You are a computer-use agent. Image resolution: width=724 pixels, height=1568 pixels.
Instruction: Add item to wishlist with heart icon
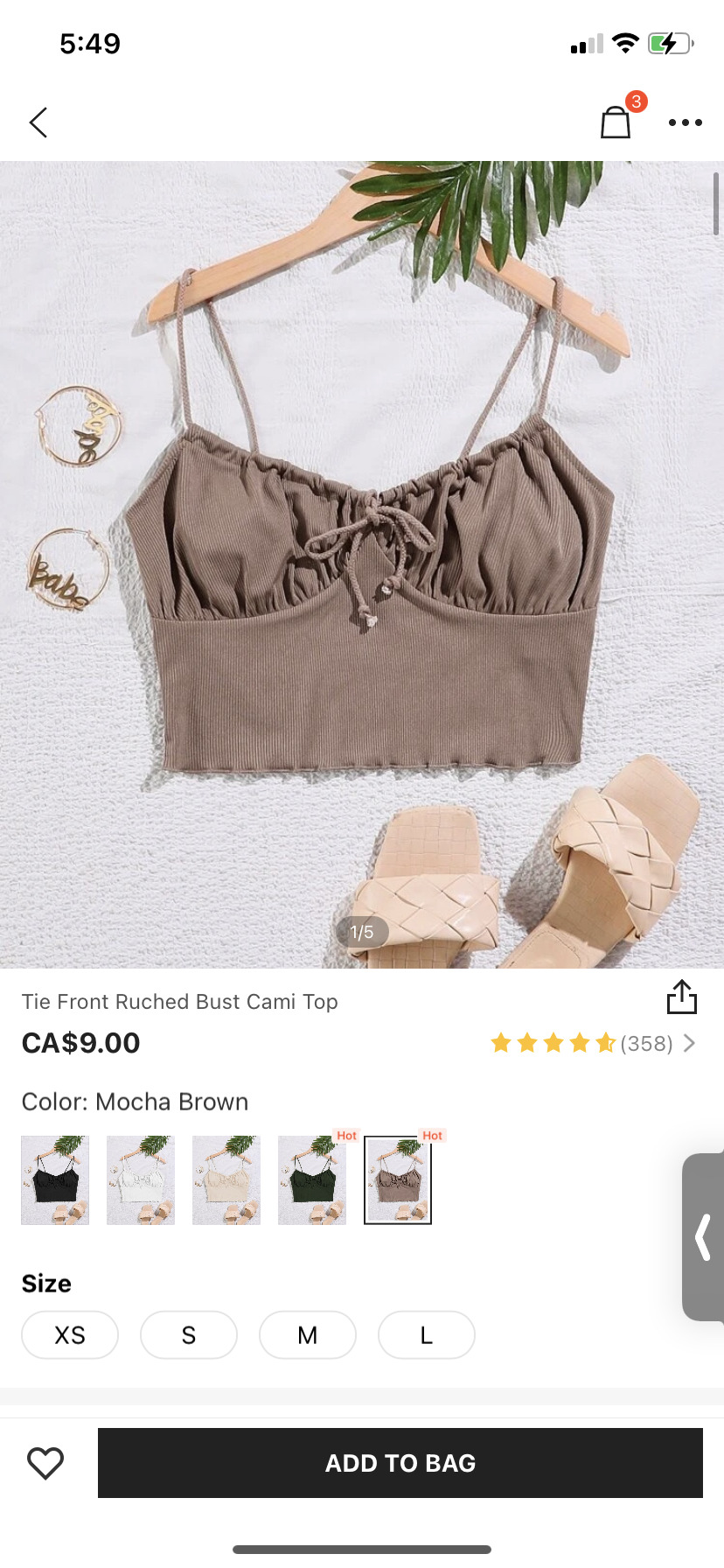(45, 1463)
